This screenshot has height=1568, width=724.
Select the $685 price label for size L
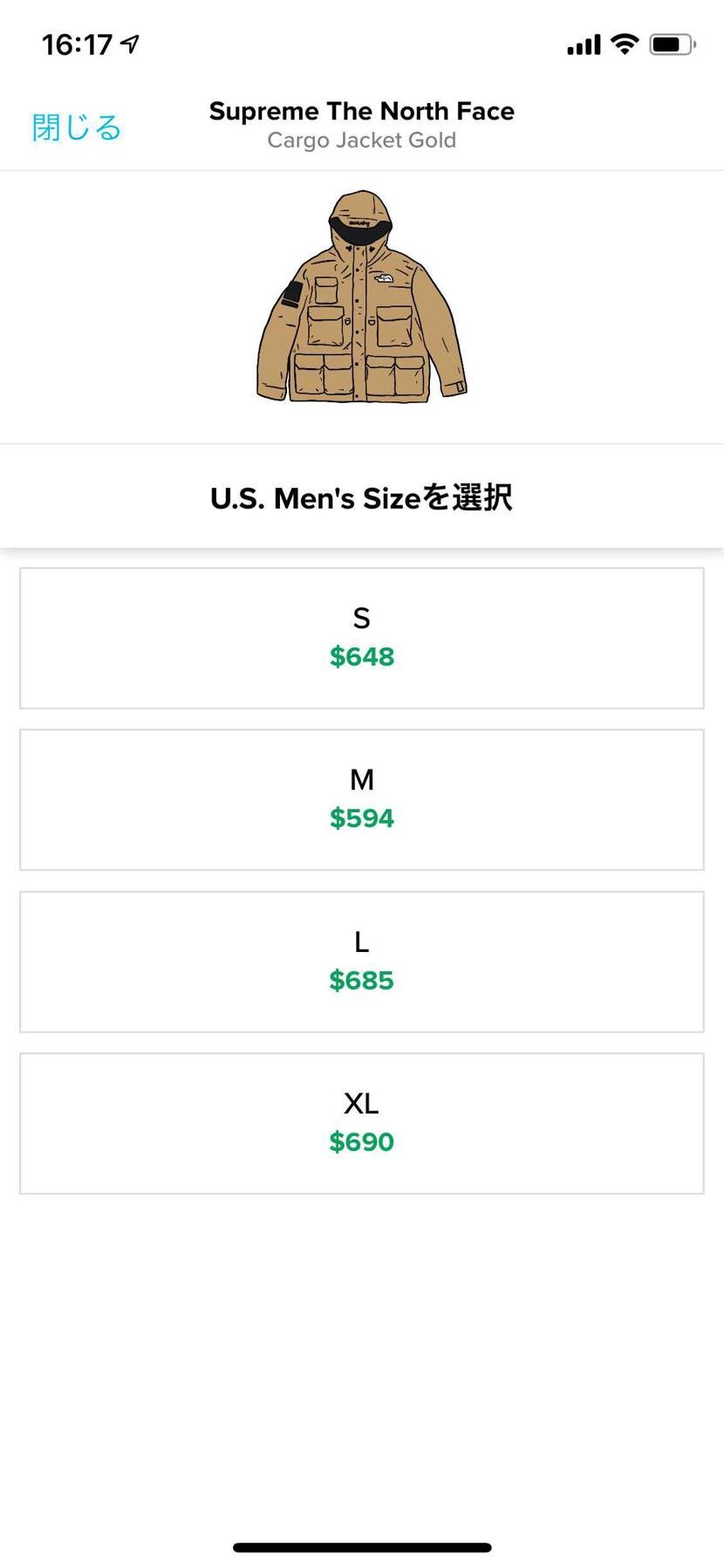pyautogui.click(x=361, y=980)
